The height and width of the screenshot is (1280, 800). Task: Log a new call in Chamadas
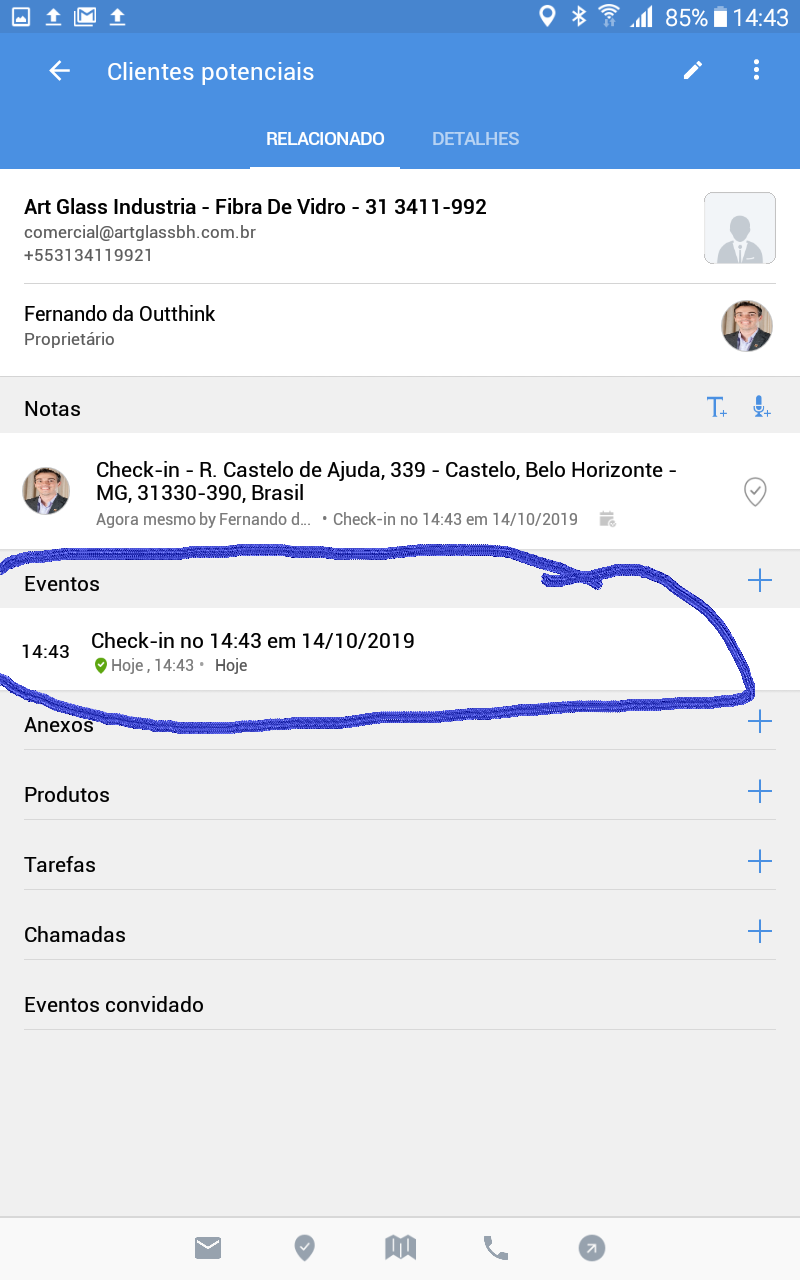[760, 931]
